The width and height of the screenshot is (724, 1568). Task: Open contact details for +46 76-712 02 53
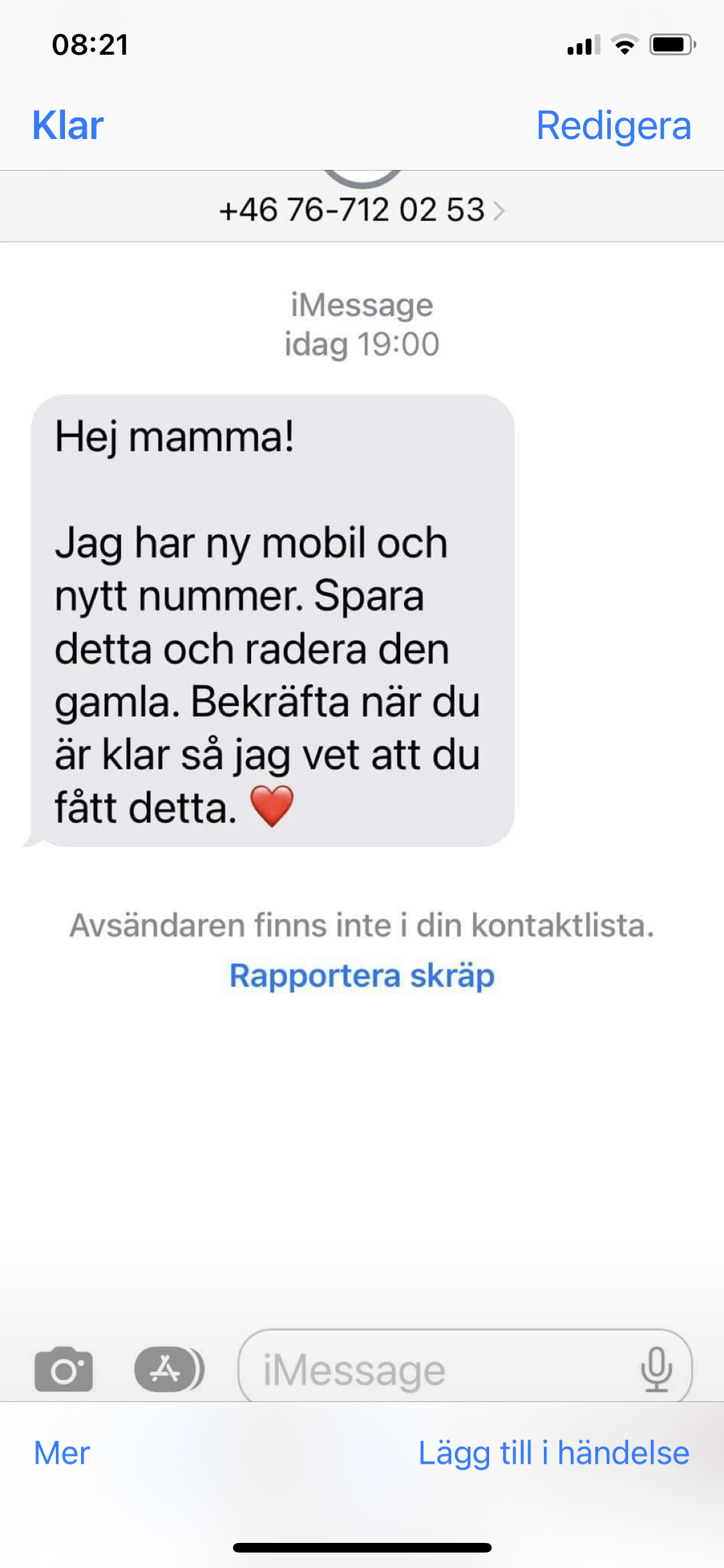tap(362, 210)
